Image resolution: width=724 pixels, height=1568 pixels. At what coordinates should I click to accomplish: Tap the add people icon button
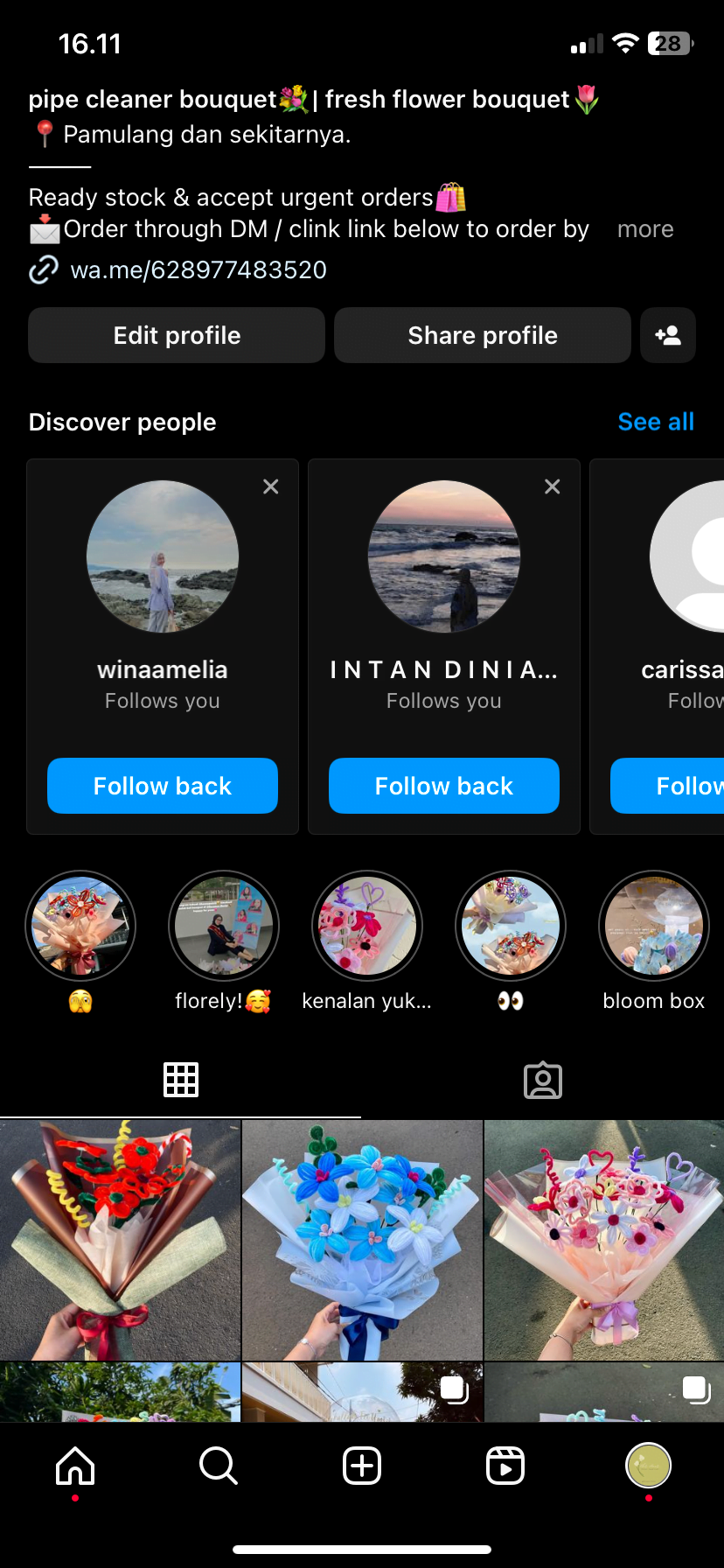pyautogui.click(x=668, y=335)
